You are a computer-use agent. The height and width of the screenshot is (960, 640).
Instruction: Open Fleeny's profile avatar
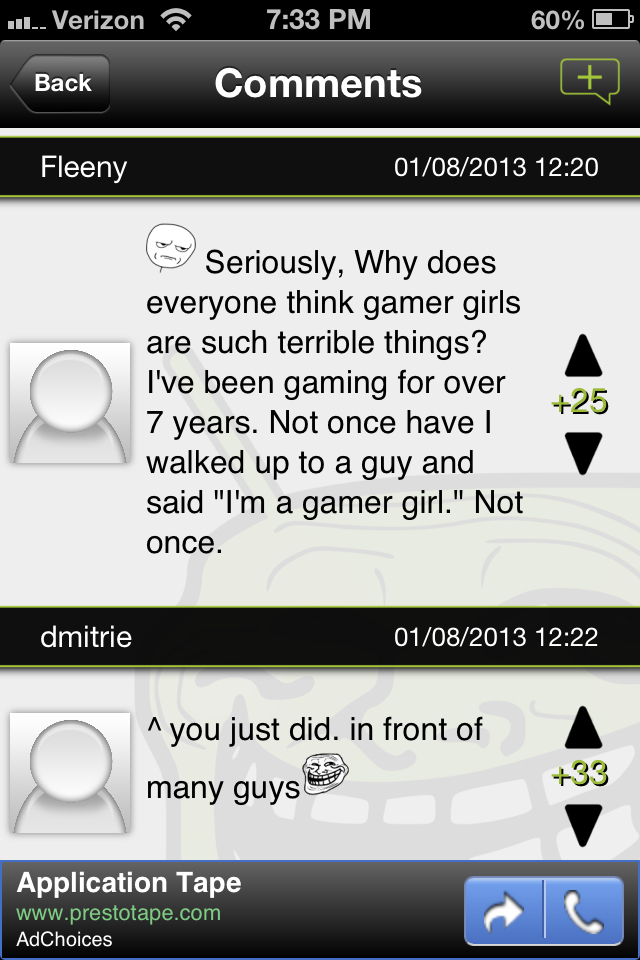tap(70, 402)
